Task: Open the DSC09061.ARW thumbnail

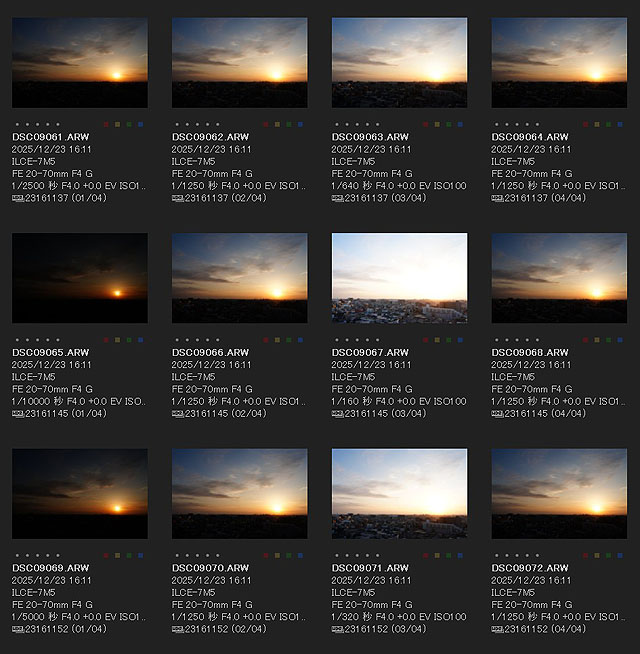Action: click(x=80, y=62)
